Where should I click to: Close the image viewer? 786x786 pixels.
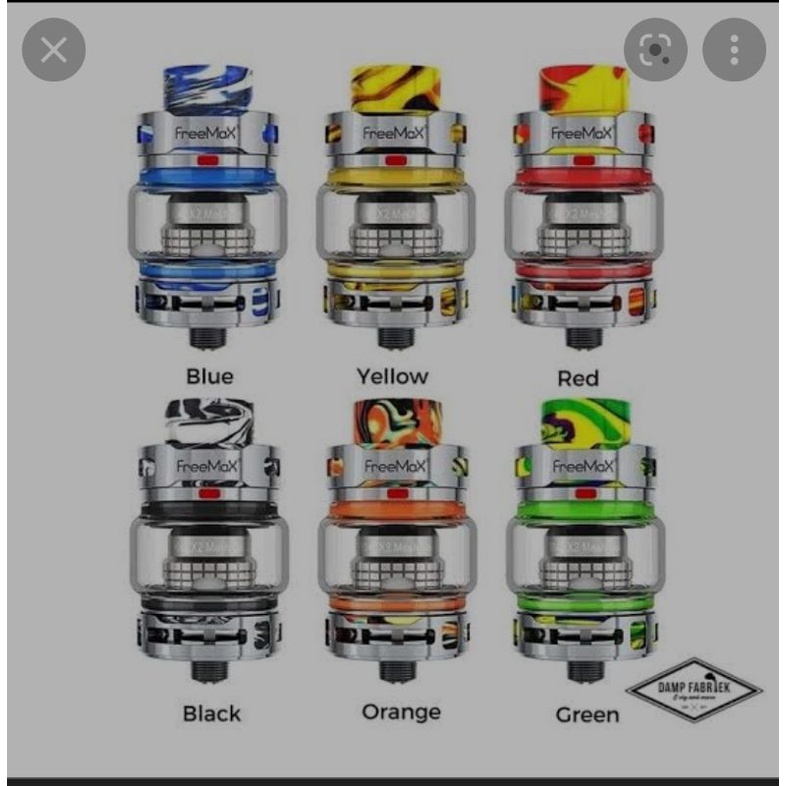[x=54, y=51]
